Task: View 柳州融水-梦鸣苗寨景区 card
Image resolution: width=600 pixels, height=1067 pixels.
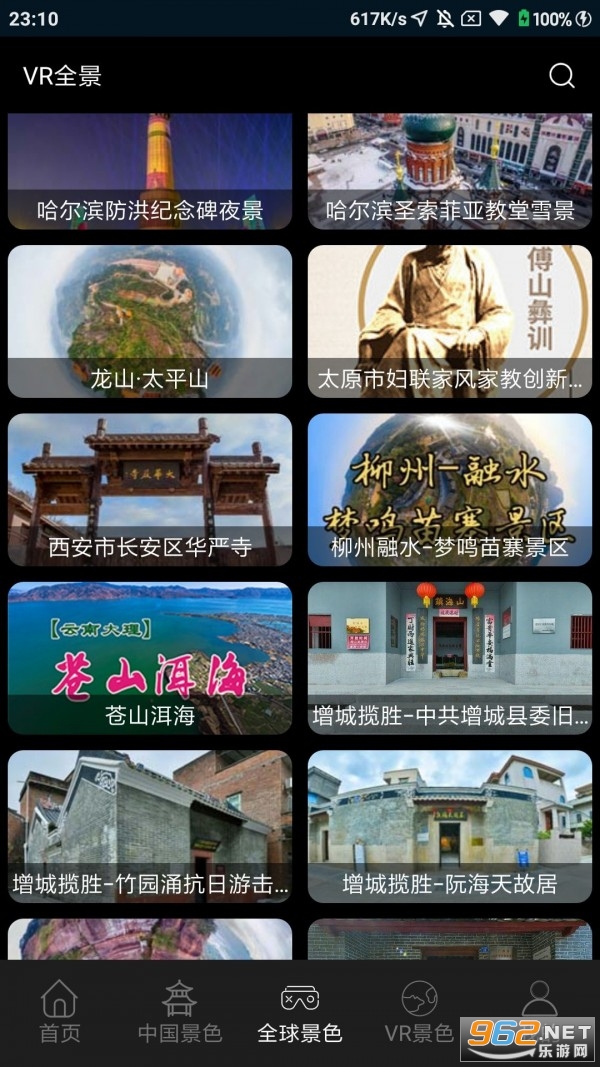Action: (450, 489)
